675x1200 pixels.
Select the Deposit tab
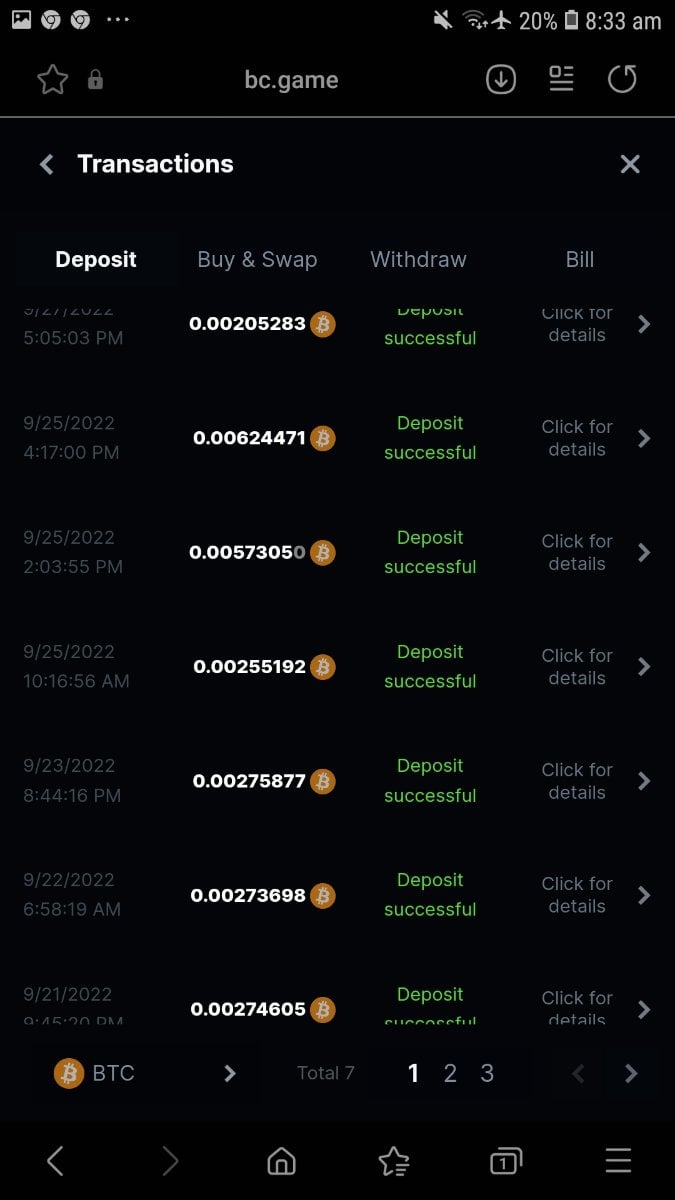pos(96,260)
